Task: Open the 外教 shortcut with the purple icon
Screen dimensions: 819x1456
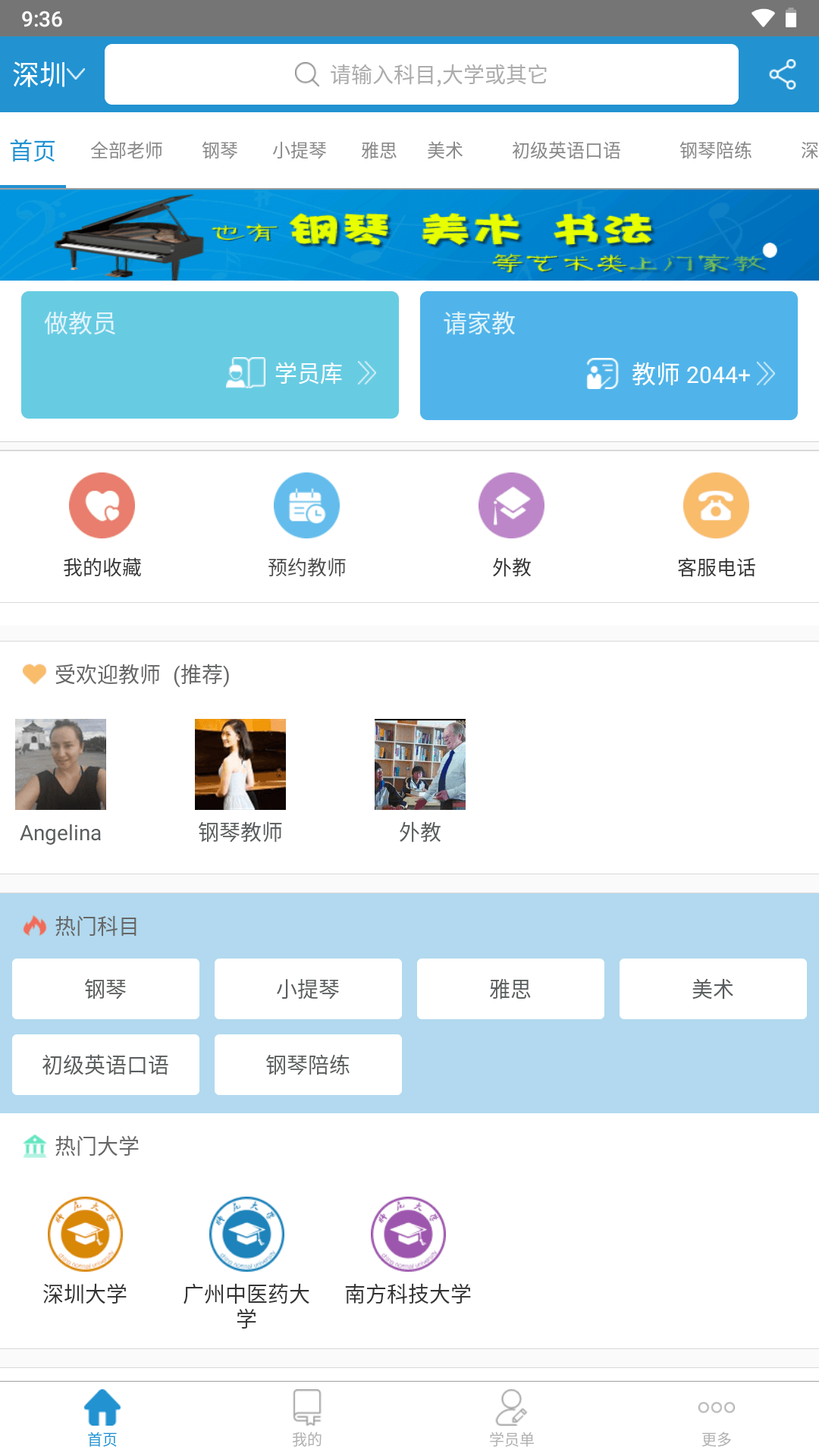Action: (x=512, y=525)
